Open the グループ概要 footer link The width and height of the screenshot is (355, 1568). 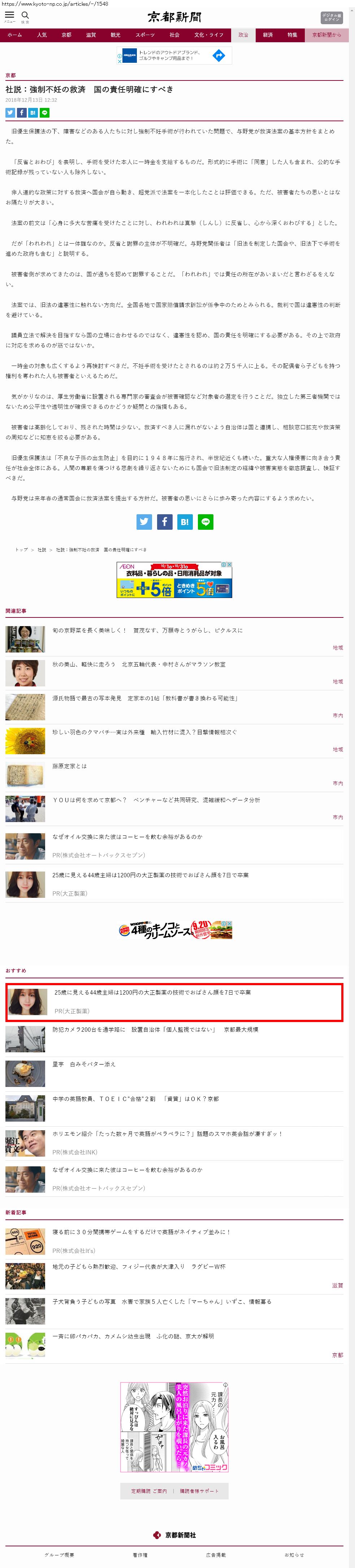[59, 1554]
